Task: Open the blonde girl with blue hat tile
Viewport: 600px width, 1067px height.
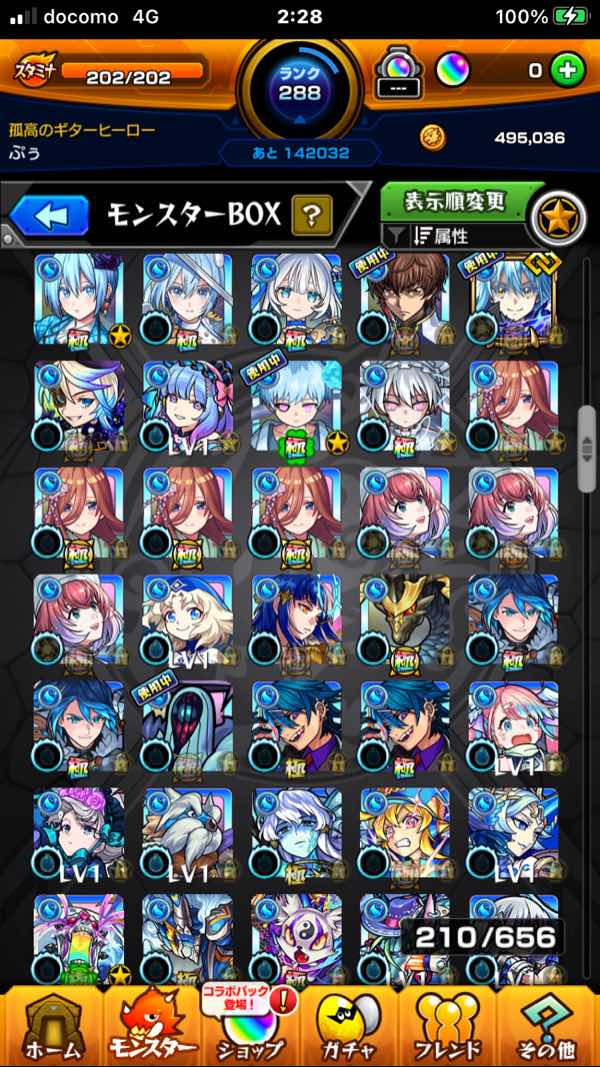Action: click(187, 618)
